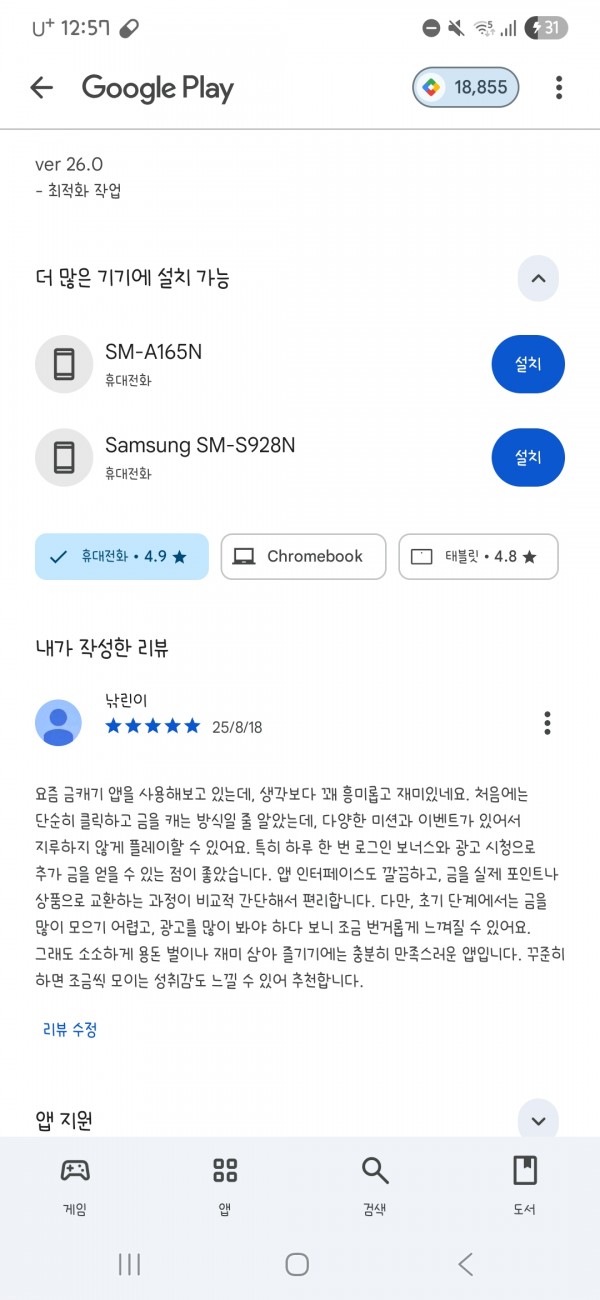Switch to the 게임 tab

(x=75, y=1186)
